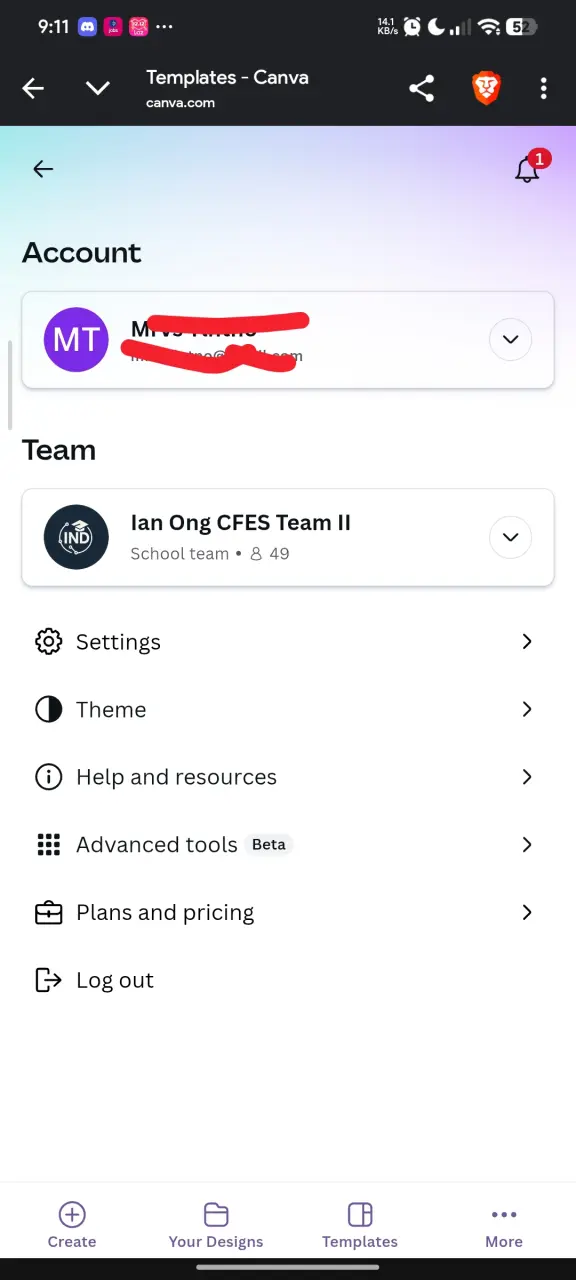Open the Brave shields lion icon
The width and height of the screenshot is (576, 1280).
[x=484, y=89]
